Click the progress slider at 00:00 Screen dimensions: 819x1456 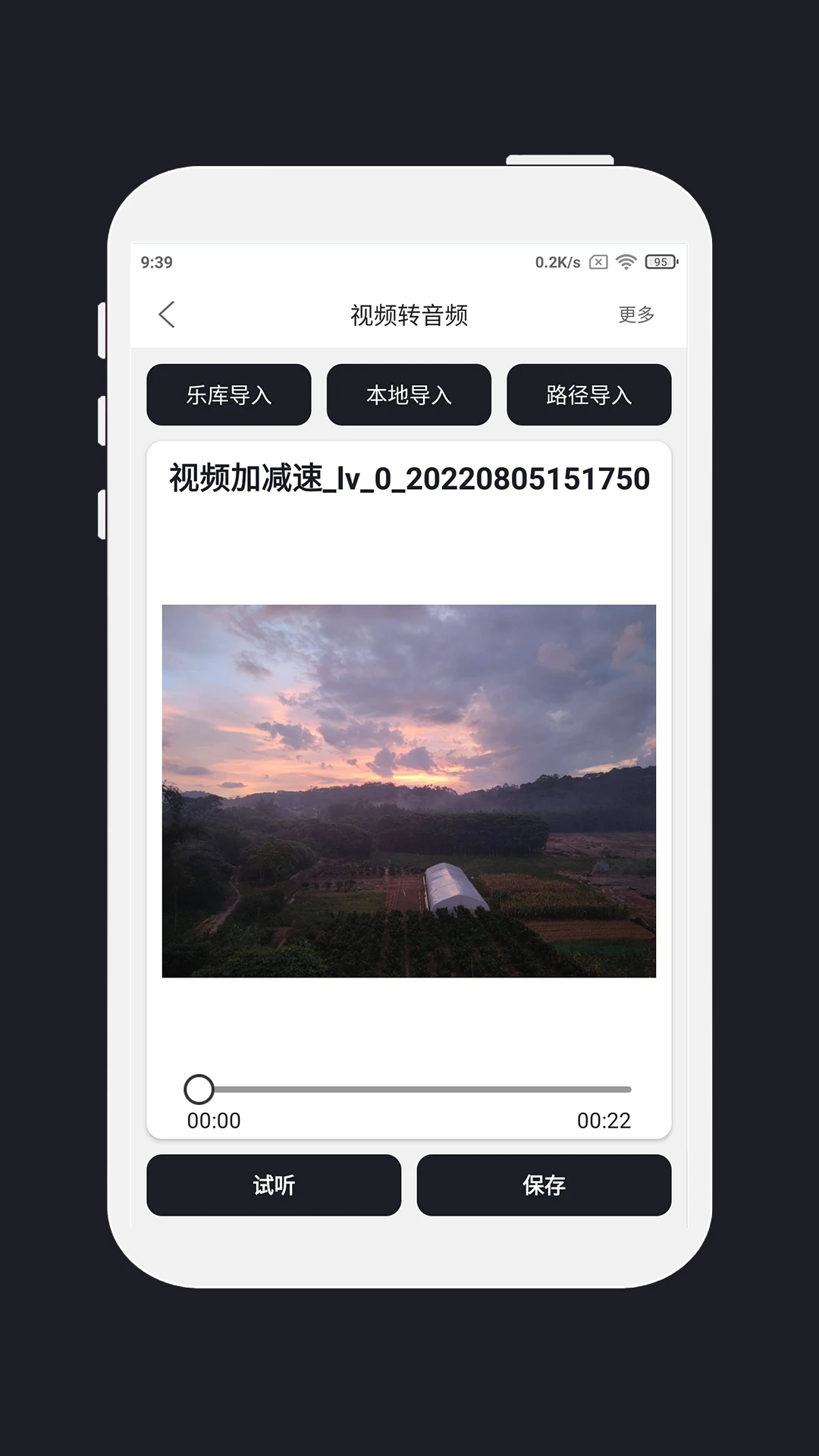[201, 1089]
